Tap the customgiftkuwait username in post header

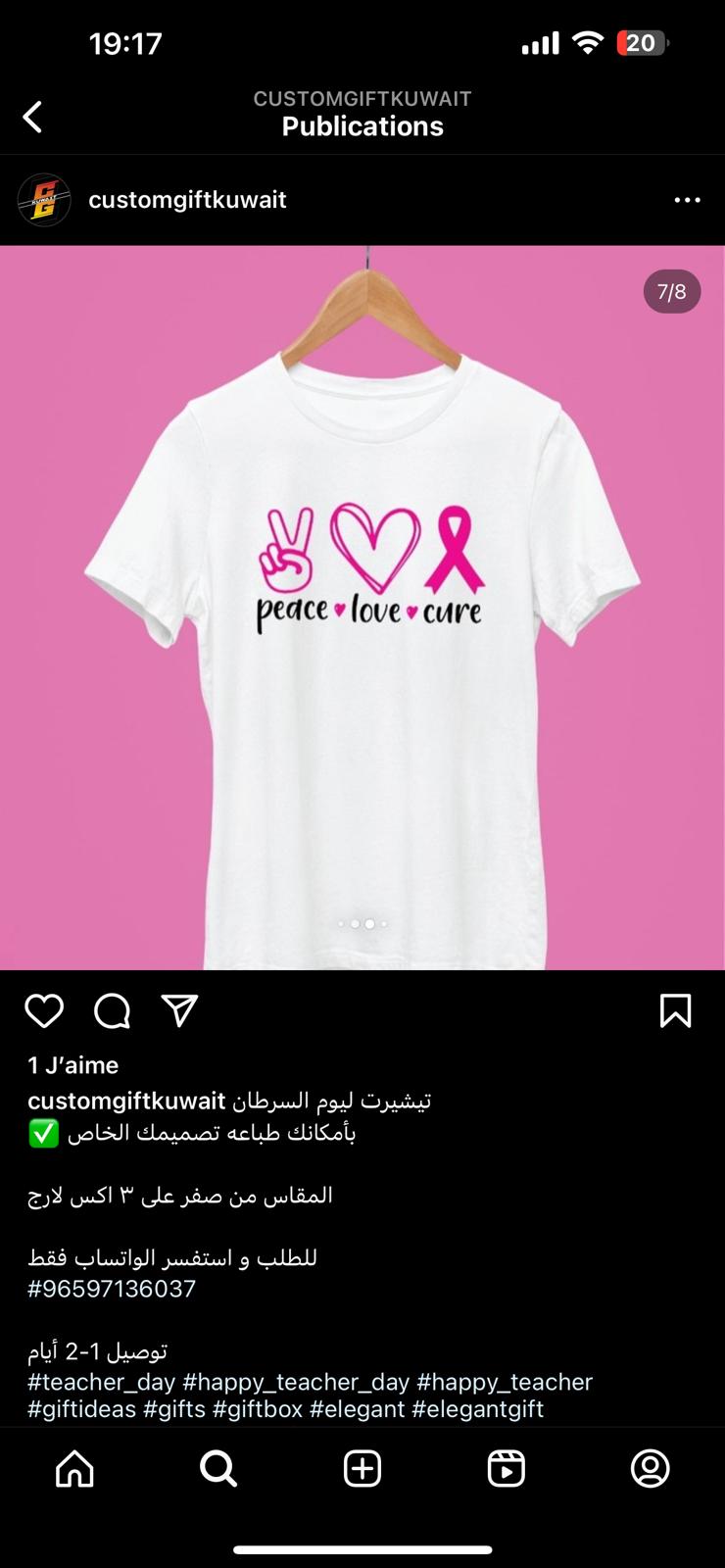coord(187,200)
